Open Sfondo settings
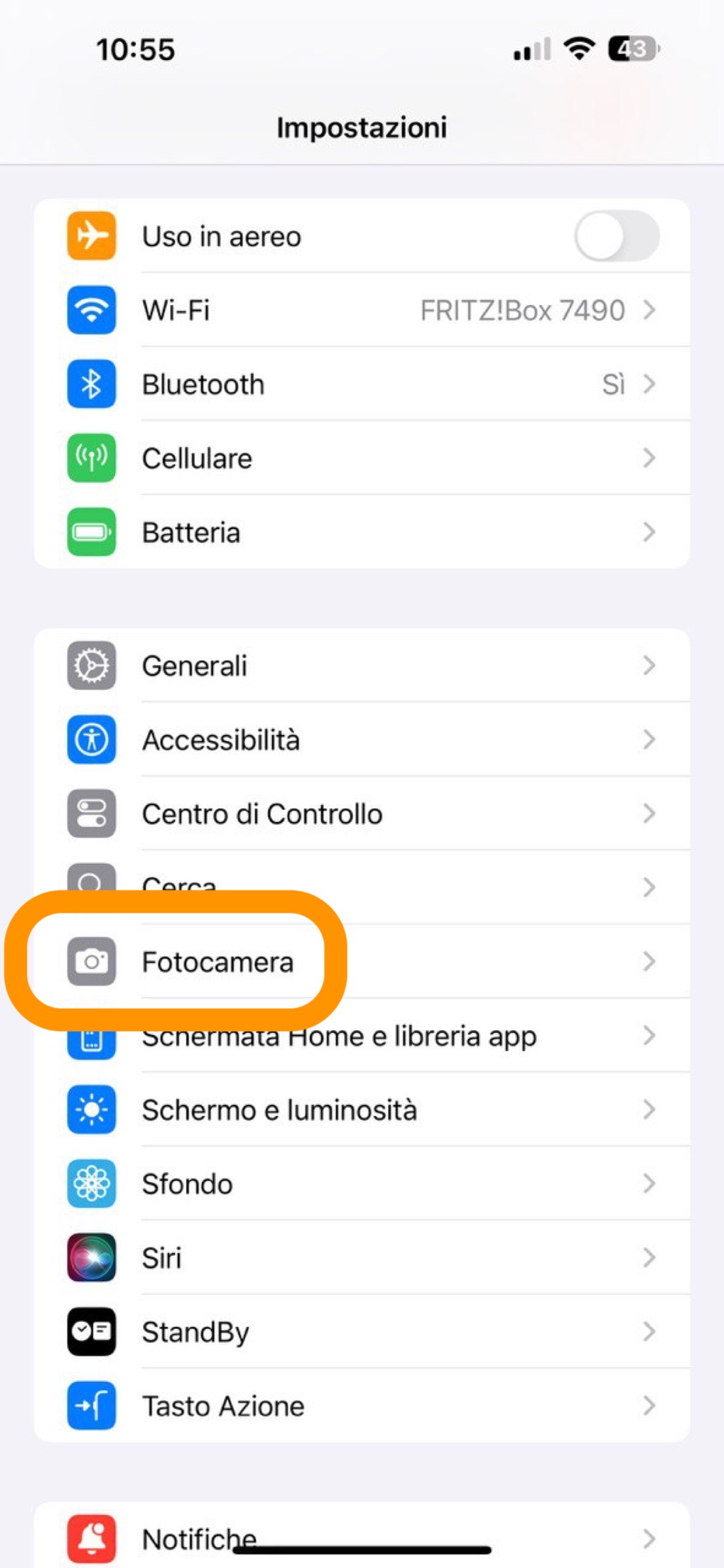Viewport: 724px width, 1568px height. 361,1183
